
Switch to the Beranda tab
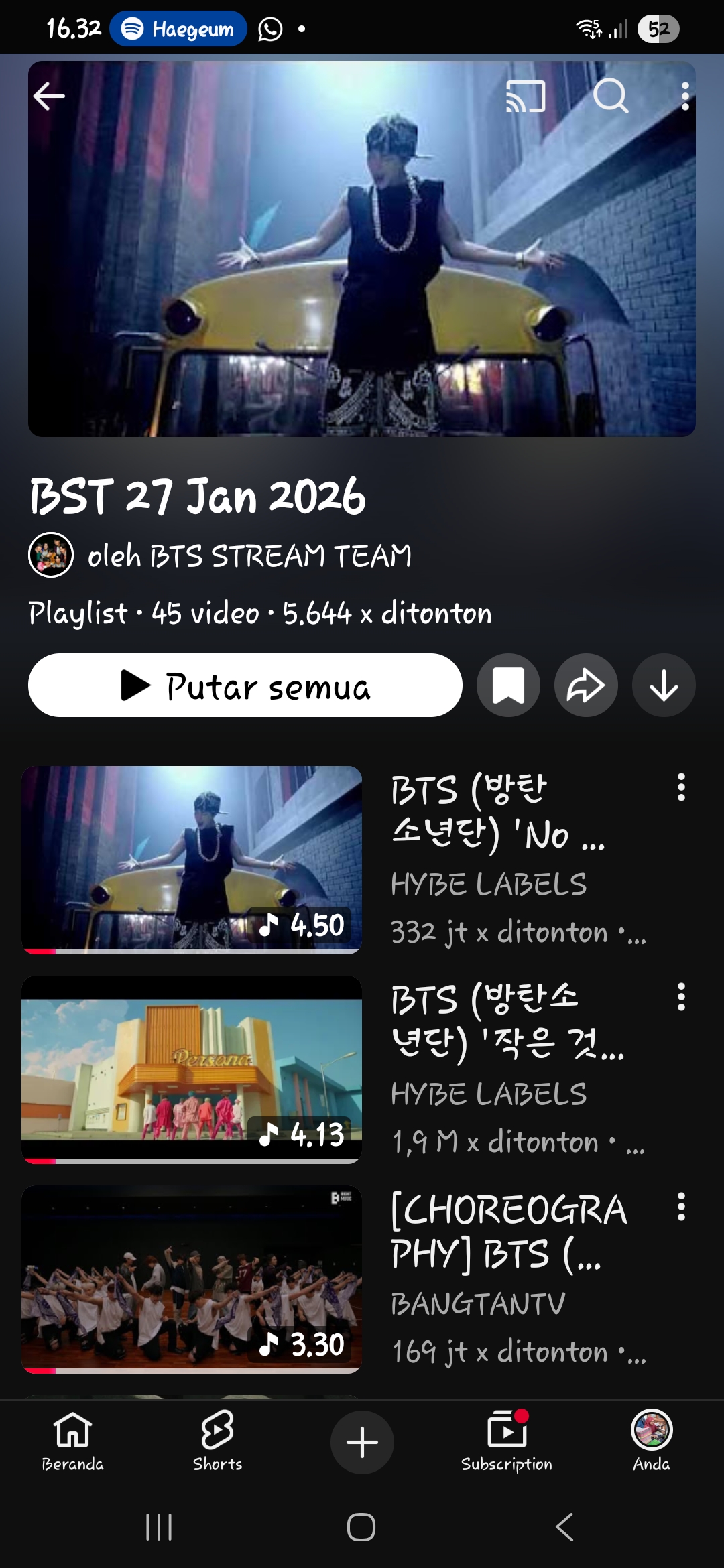point(72,1441)
